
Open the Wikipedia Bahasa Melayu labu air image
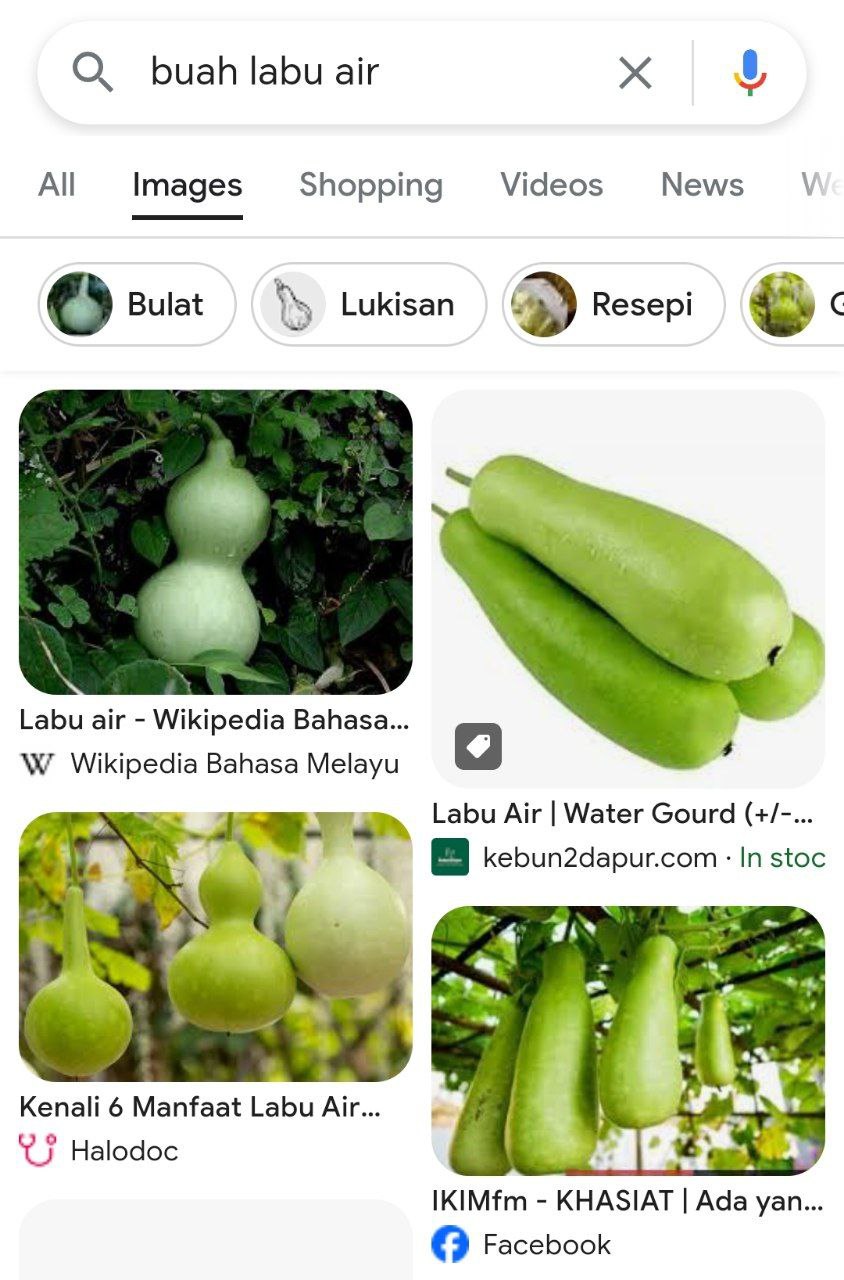pyautogui.click(x=215, y=542)
